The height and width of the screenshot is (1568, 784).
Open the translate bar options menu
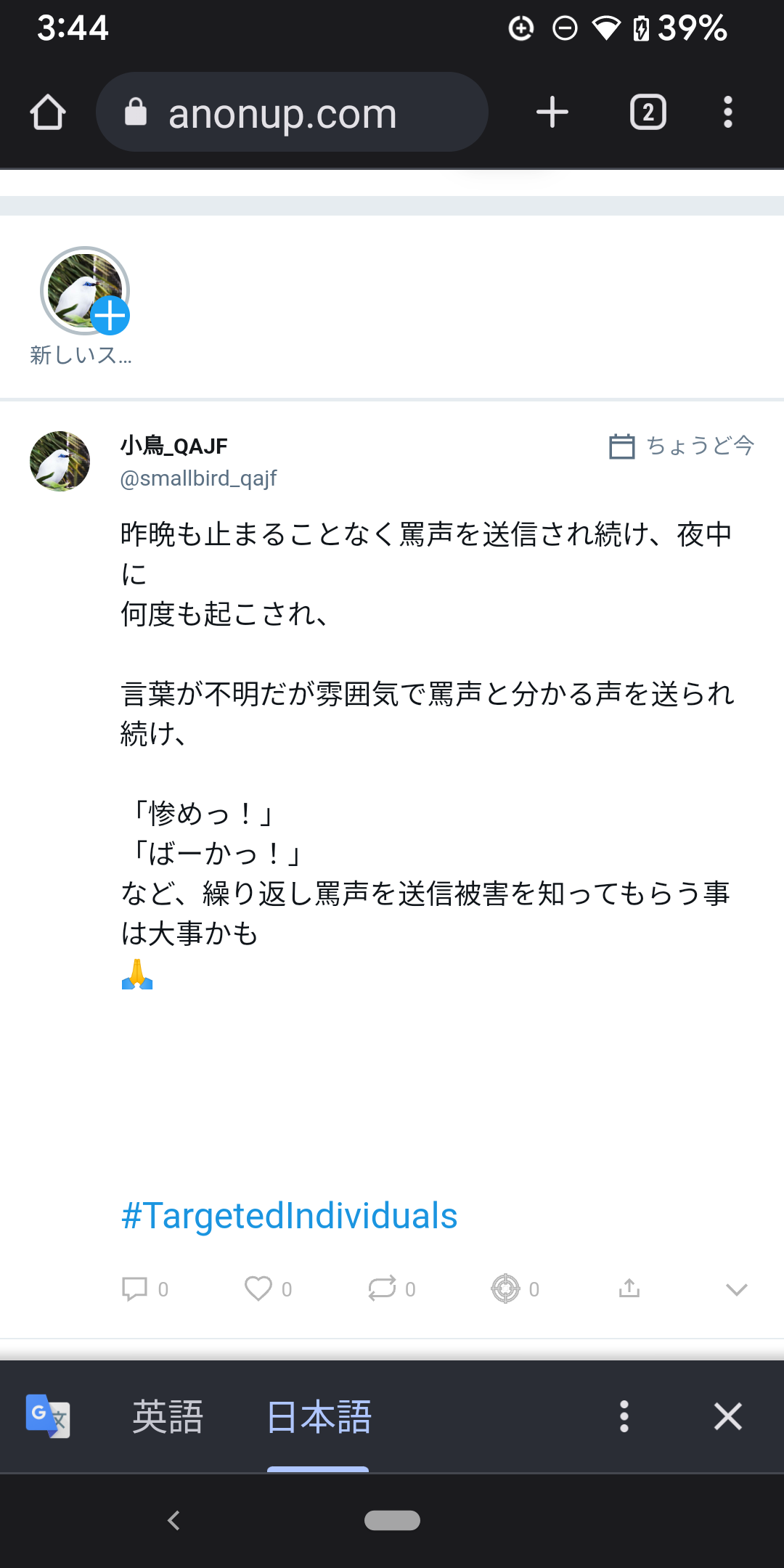(x=624, y=1417)
